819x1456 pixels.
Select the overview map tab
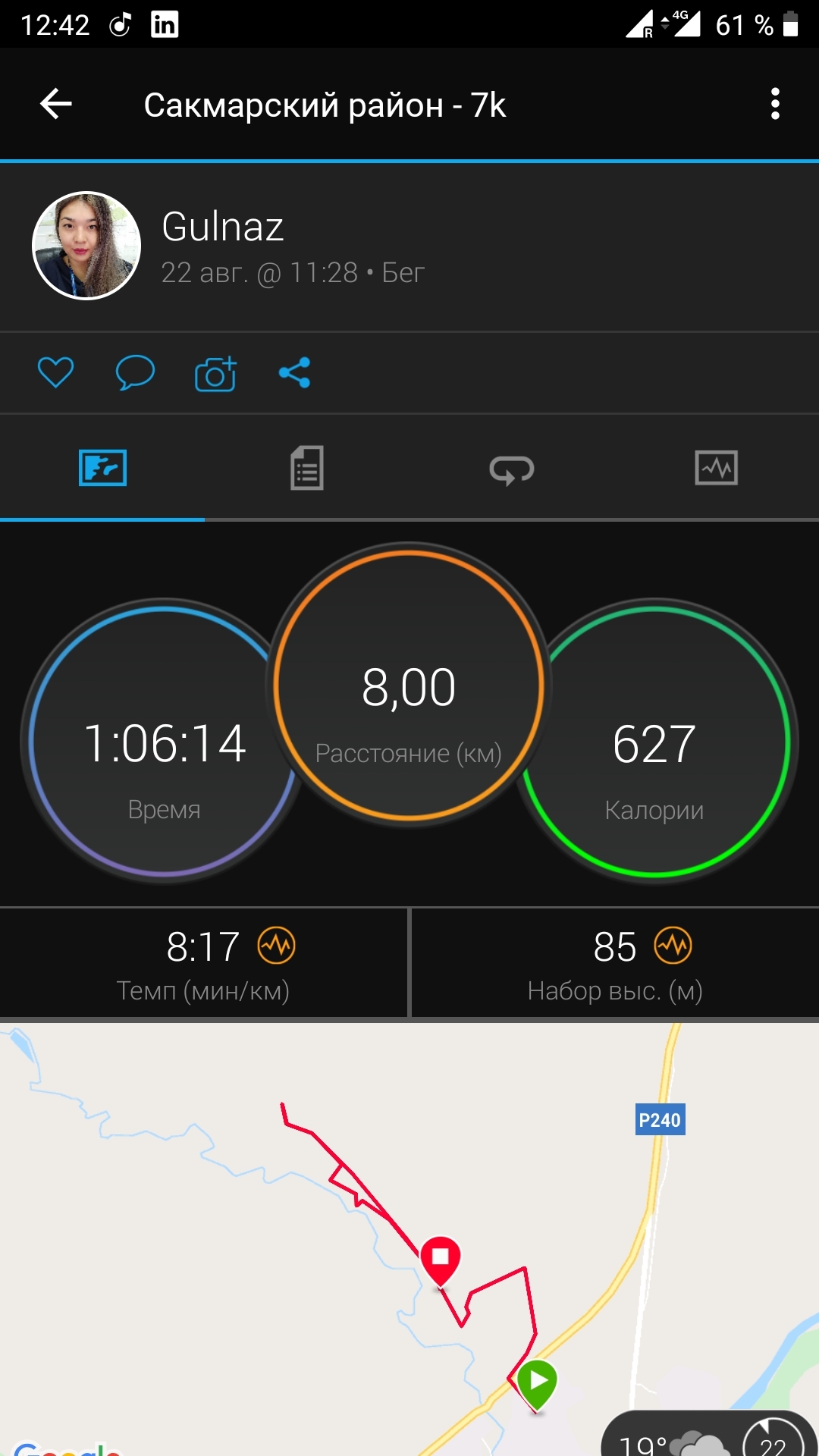click(x=102, y=468)
